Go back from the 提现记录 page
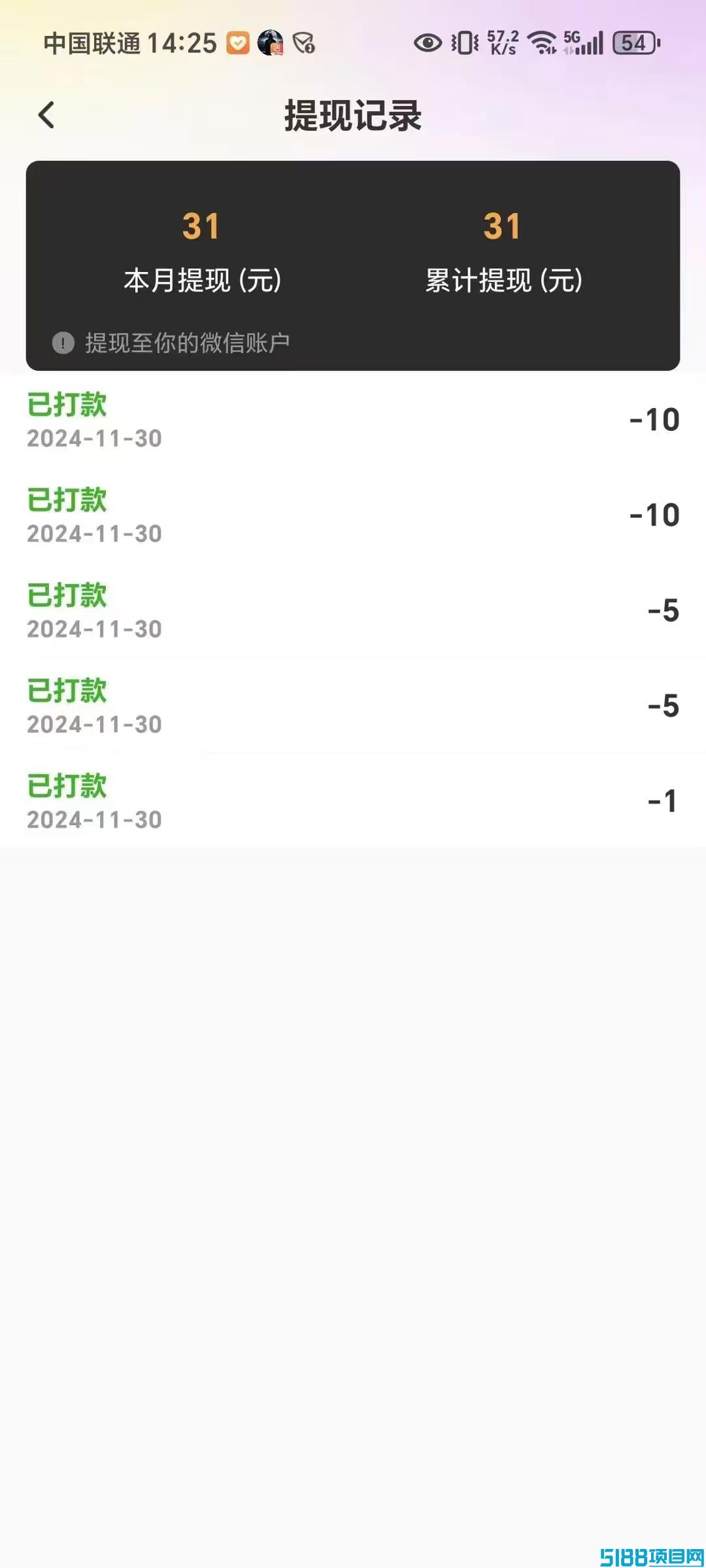Image resolution: width=706 pixels, height=1568 pixels. click(x=46, y=115)
